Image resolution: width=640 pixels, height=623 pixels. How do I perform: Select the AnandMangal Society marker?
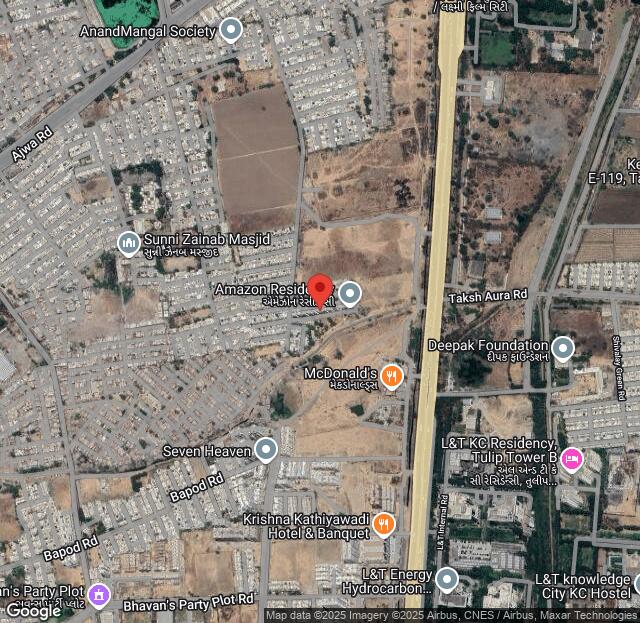click(231, 30)
